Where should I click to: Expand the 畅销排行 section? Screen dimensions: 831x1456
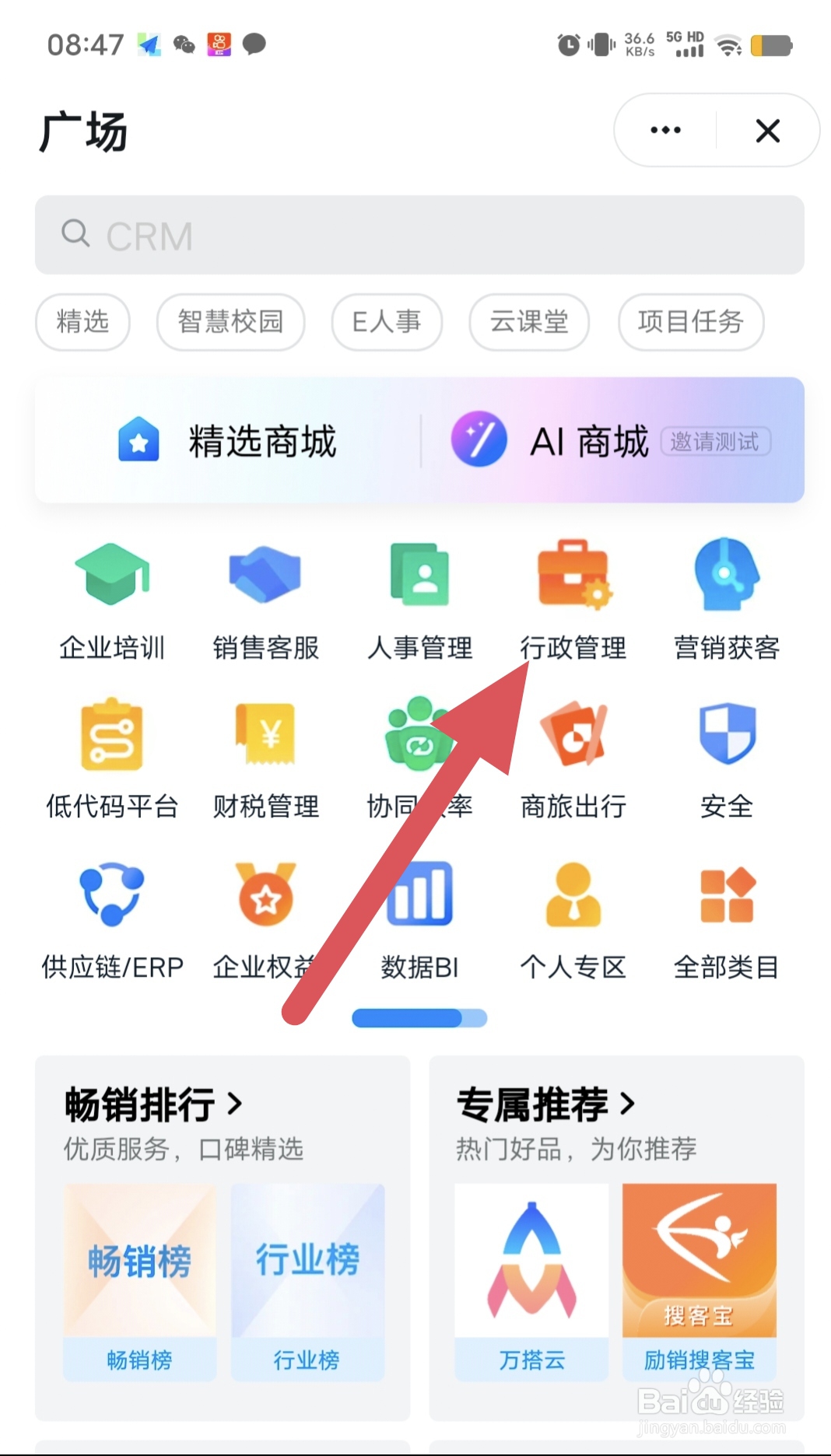click(x=153, y=1102)
